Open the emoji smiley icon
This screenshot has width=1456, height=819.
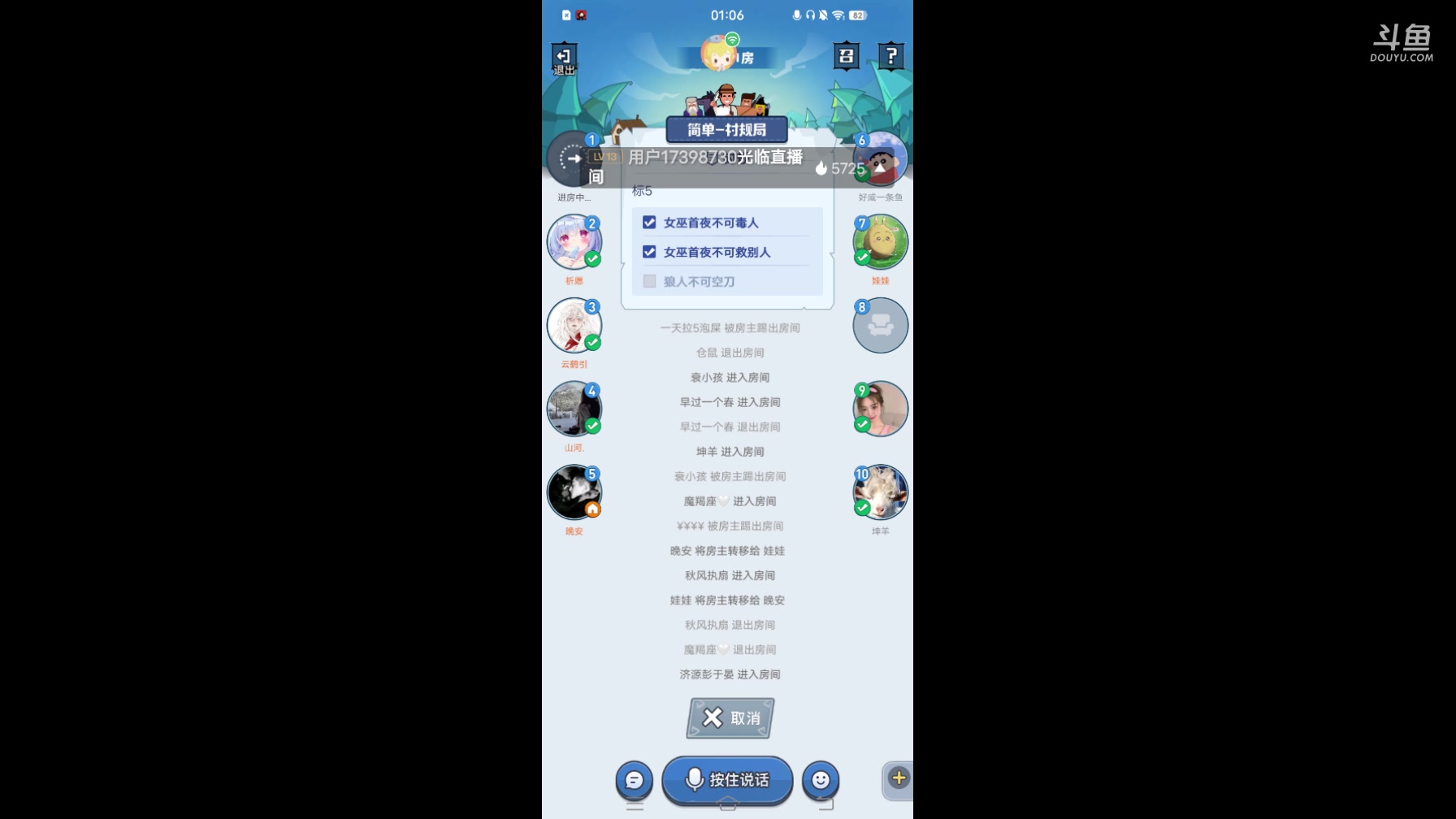pos(821,781)
